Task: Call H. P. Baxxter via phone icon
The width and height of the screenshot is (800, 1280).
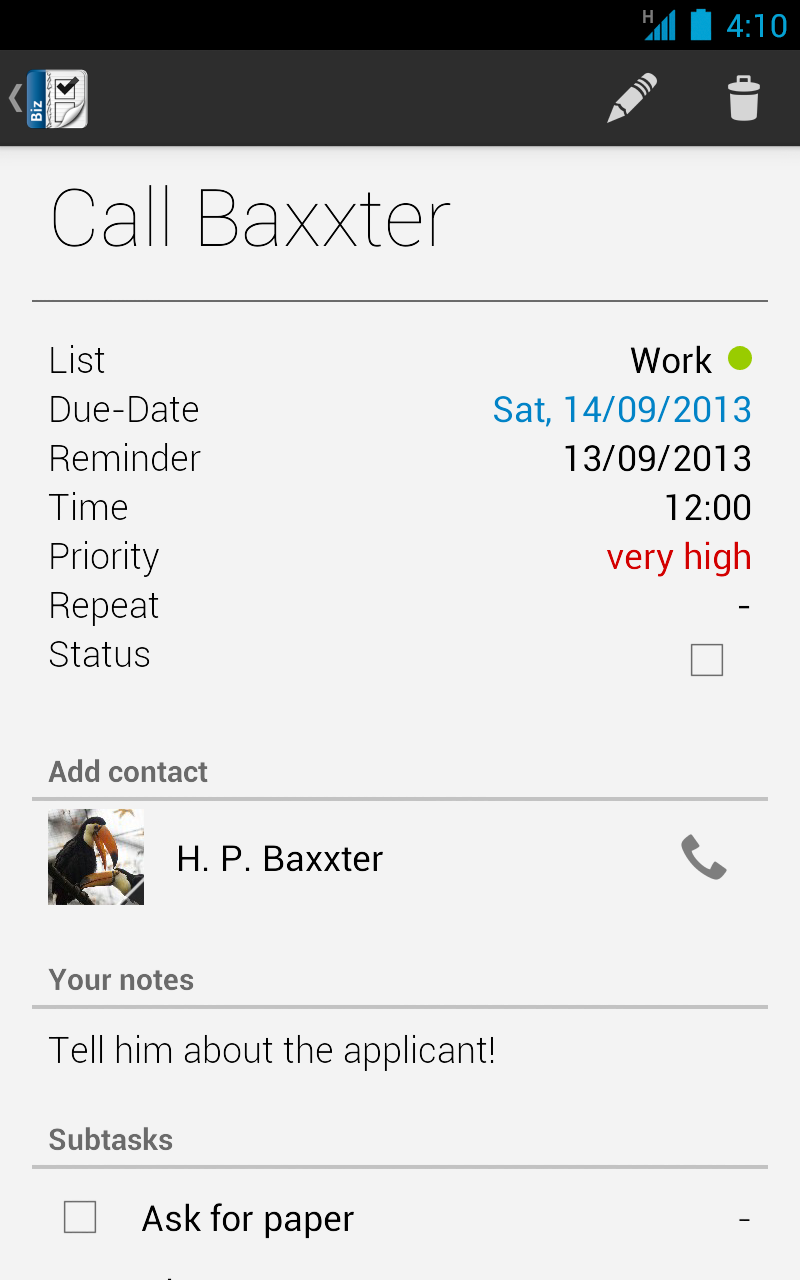Action: point(704,858)
